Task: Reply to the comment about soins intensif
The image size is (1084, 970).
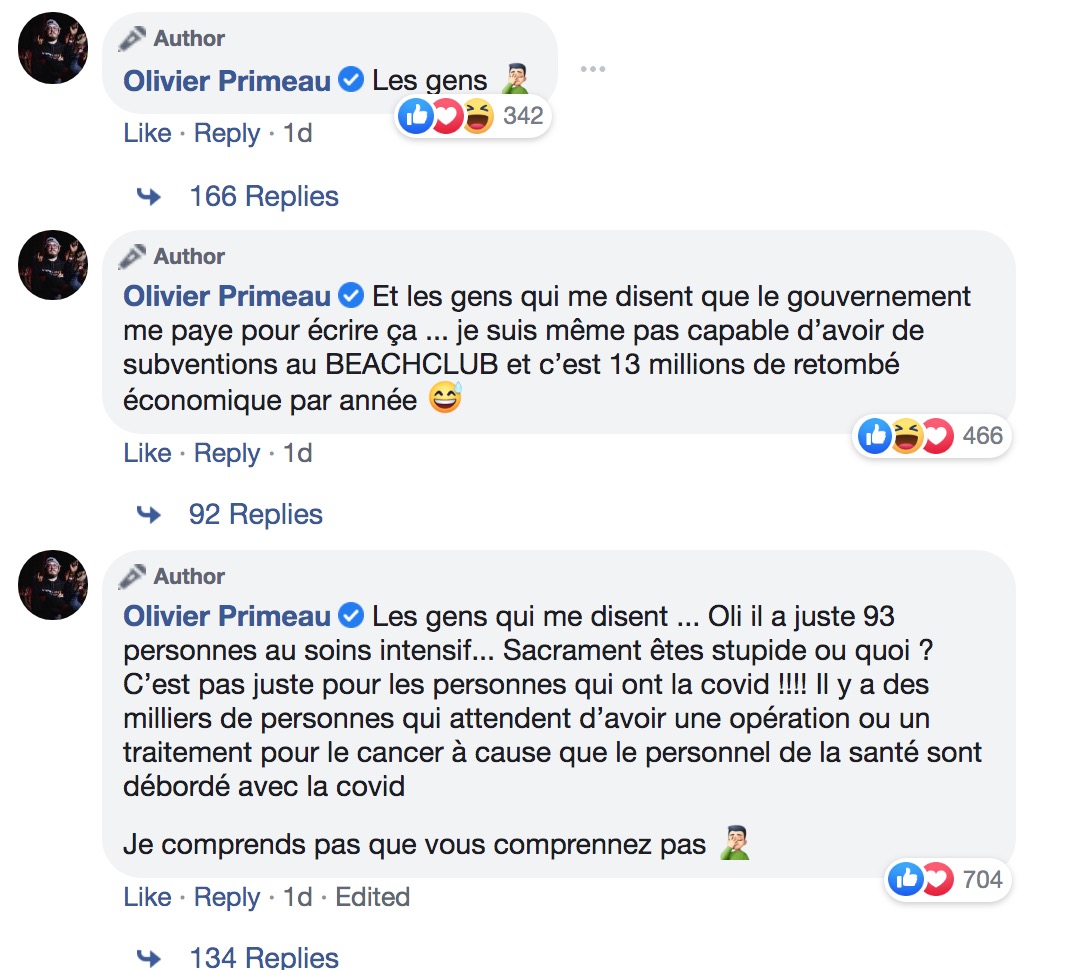Action: 227,897
